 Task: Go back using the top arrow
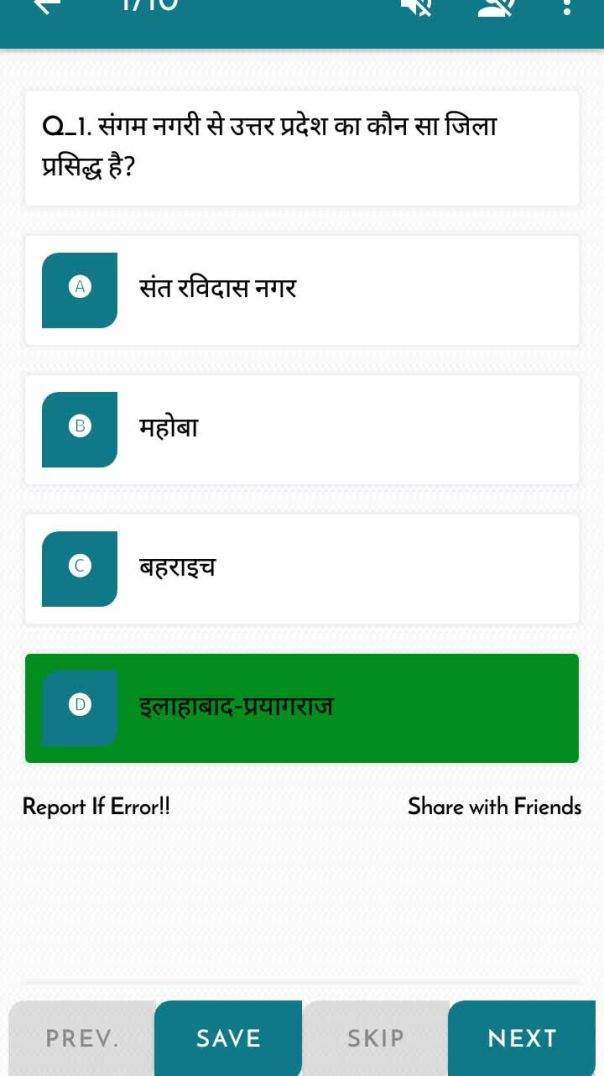[47, 6]
